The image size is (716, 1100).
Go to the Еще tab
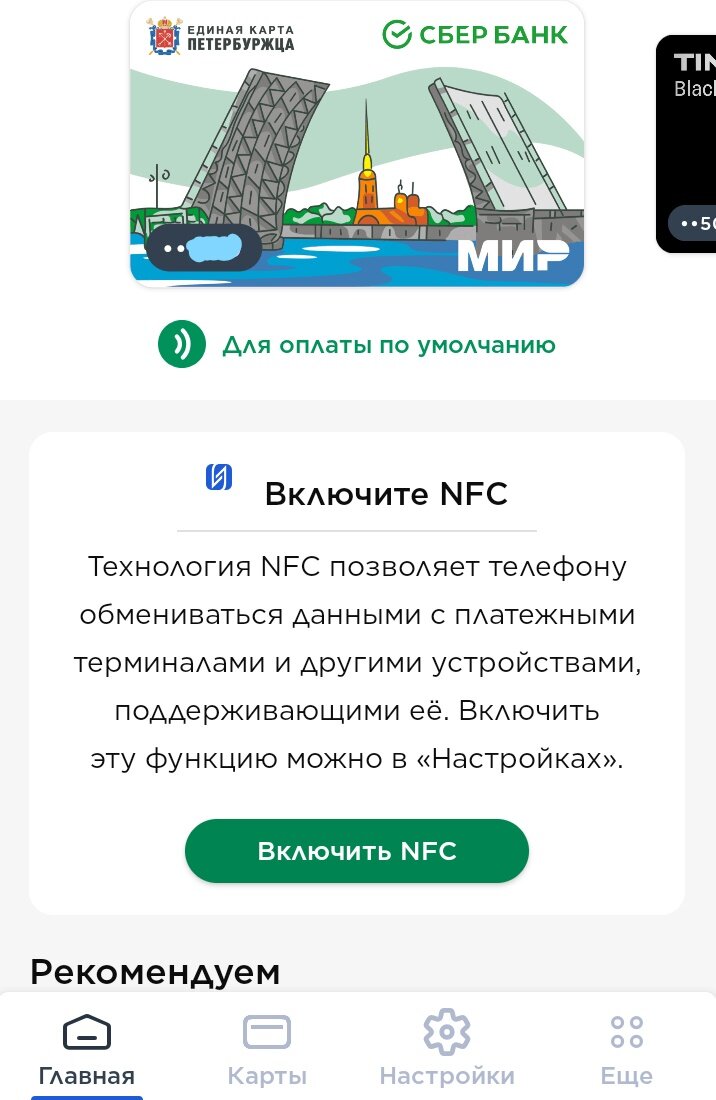[x=627, y=1050]
